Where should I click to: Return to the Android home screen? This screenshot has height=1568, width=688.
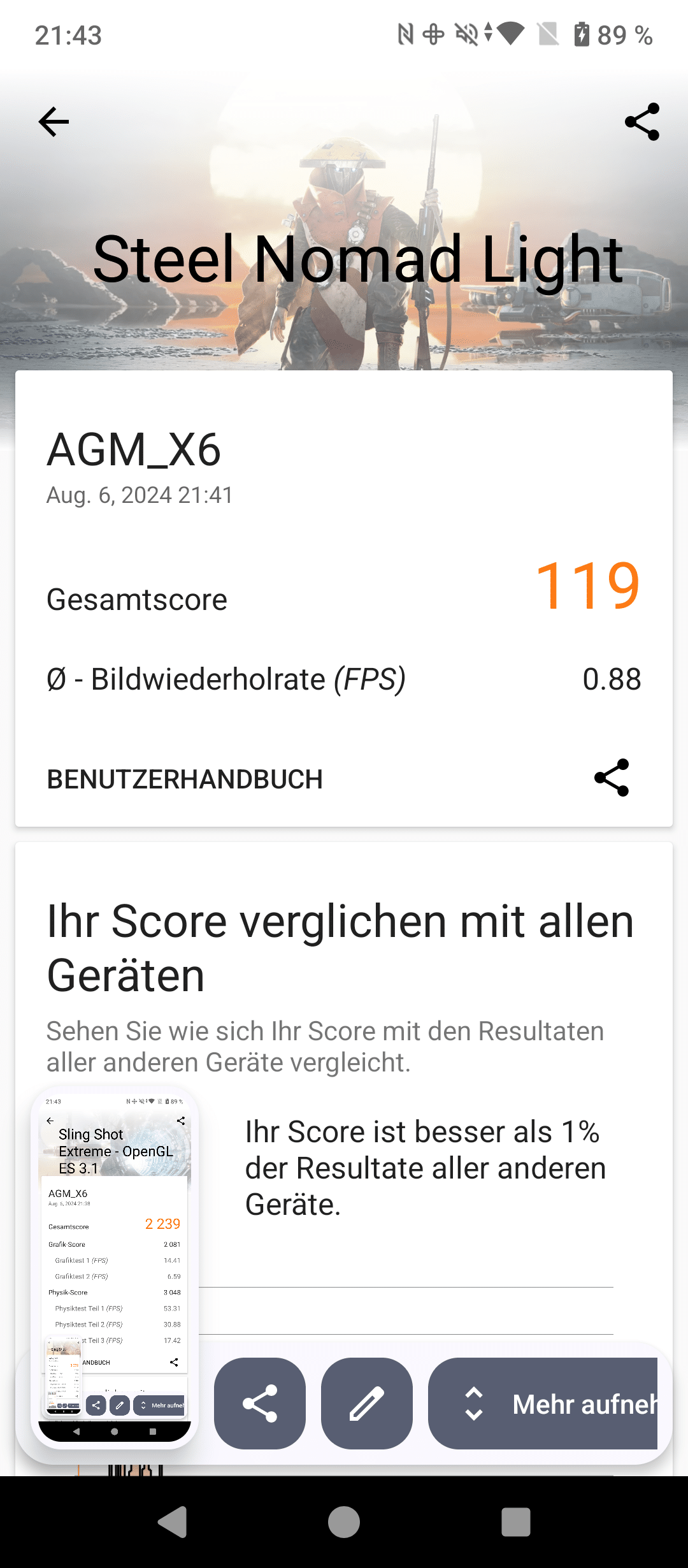pyautogui.click(x=344, y=1522)
